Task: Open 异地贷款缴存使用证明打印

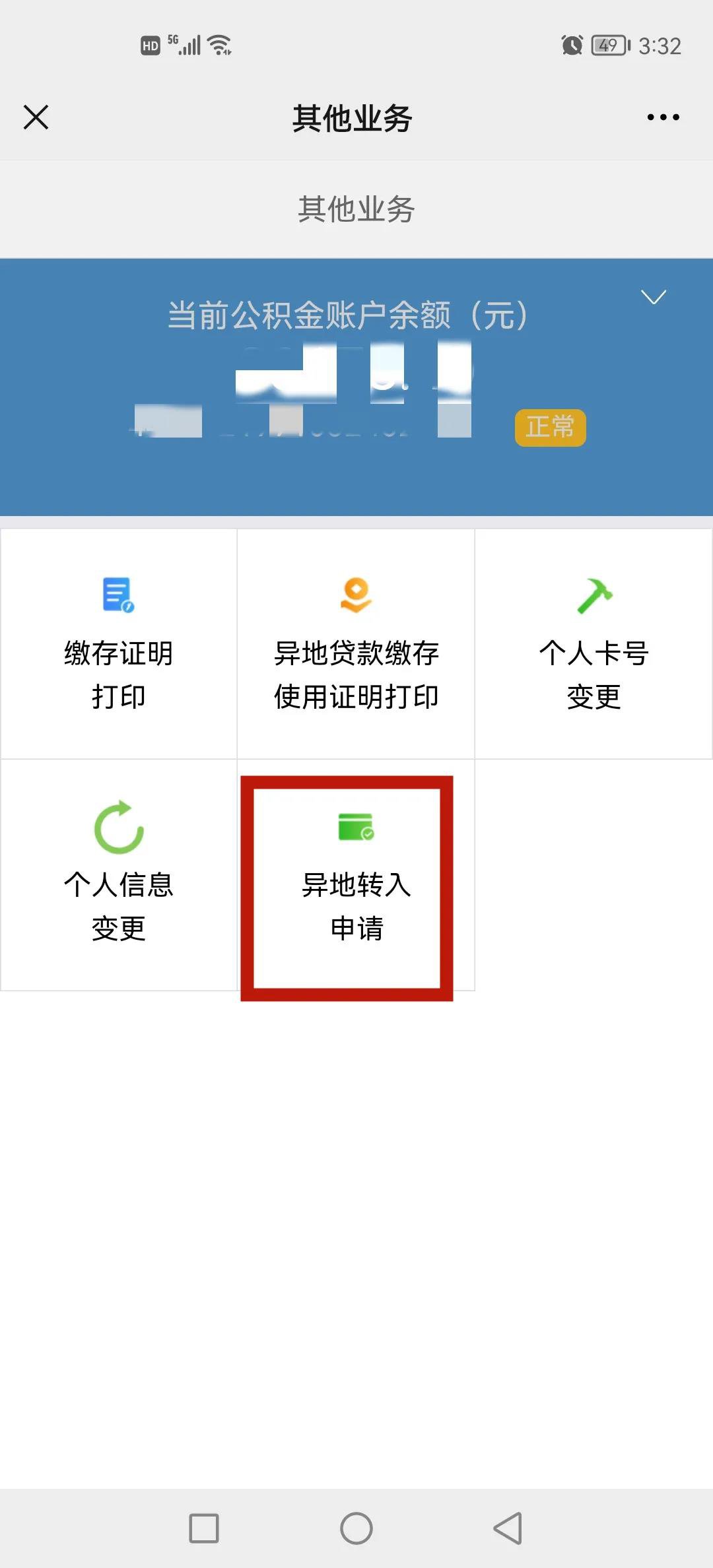Action: point(356,643)
